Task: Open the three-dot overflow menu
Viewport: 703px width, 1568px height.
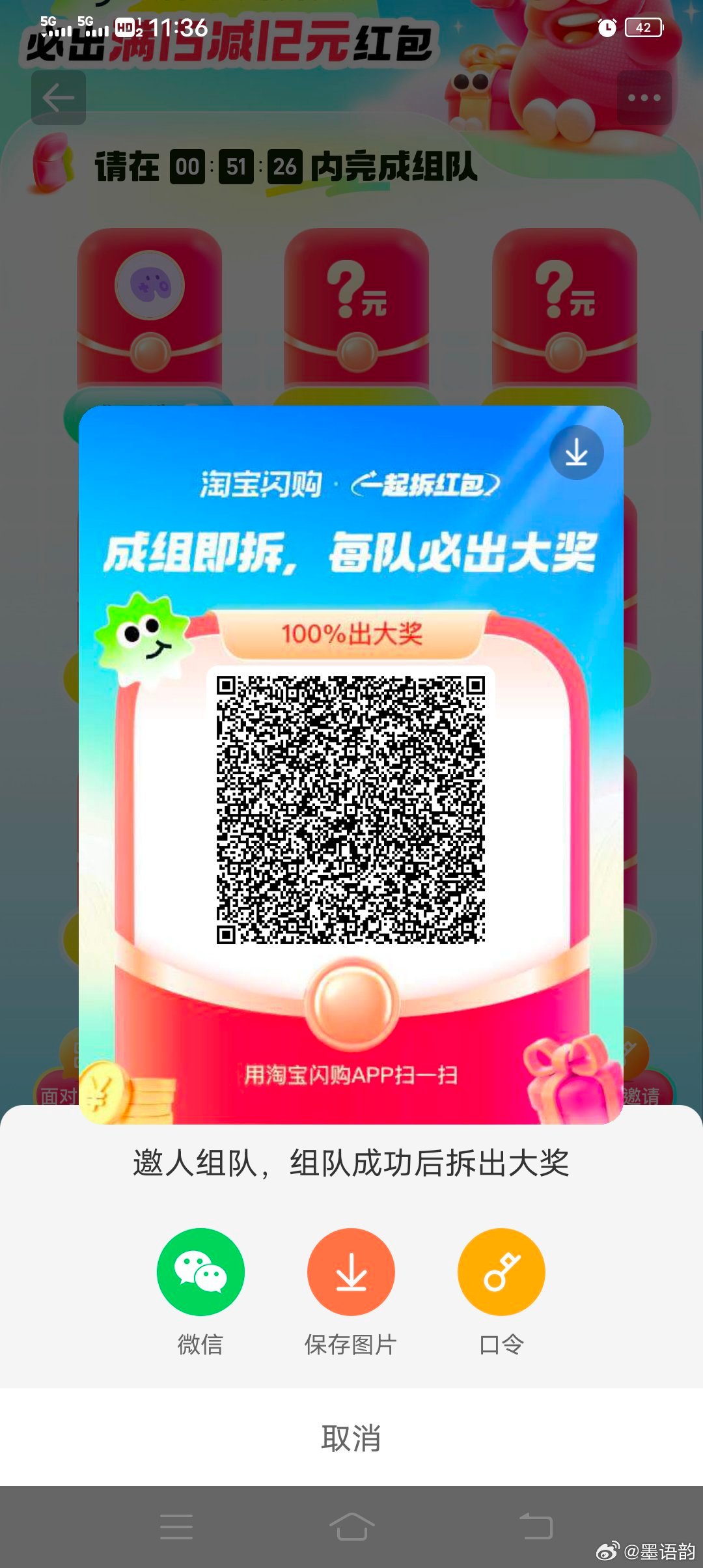Action: tap(644, 98)
